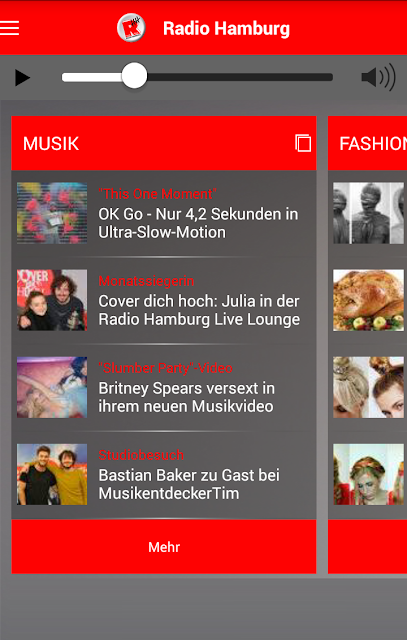Viewport: 407px width, 640px height.
Task: Tap the speaker volume icon
Action: pos(378,77)
